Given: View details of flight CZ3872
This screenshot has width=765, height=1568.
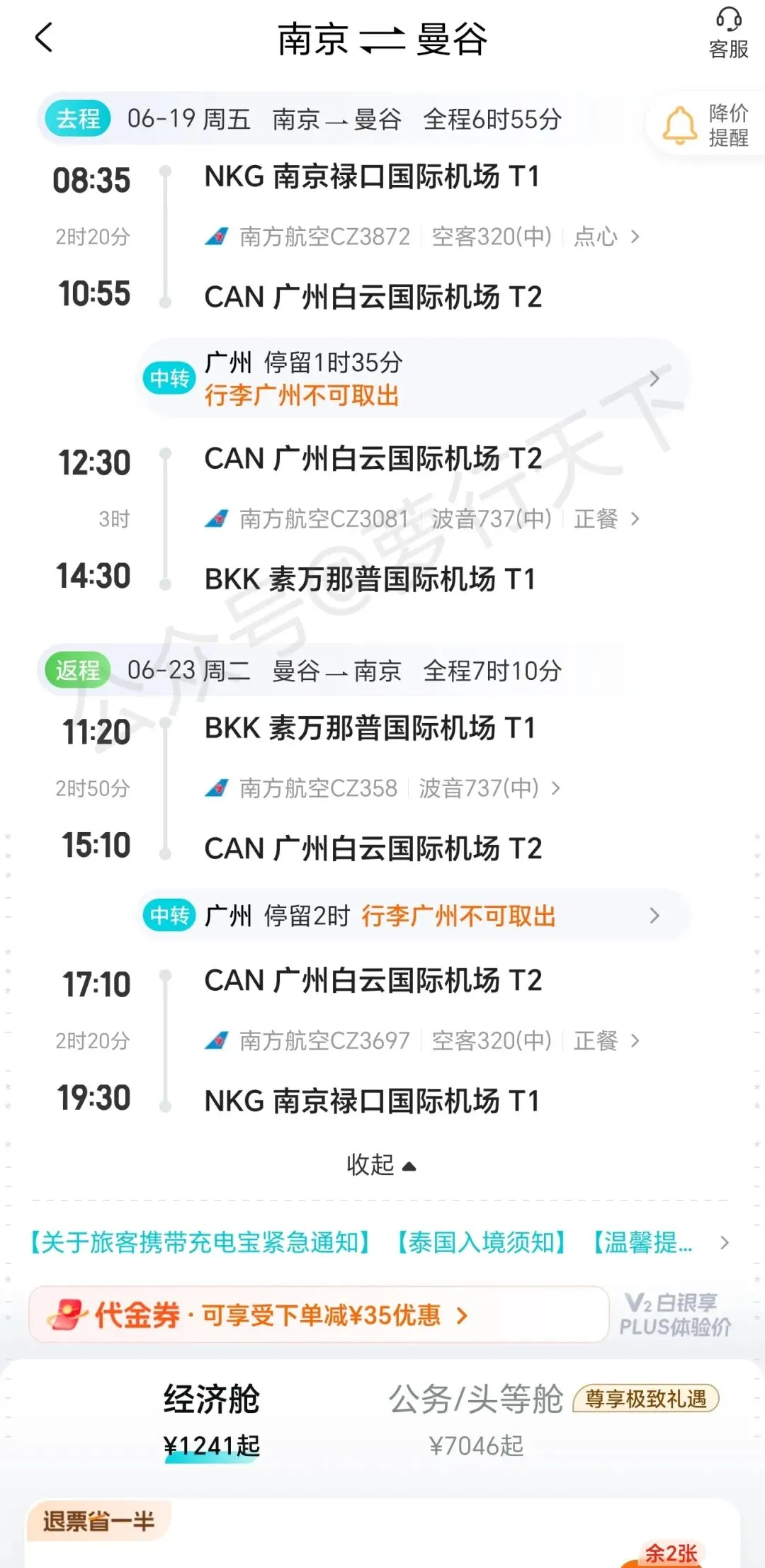Looking at the screenshot, I should (422, 237).
